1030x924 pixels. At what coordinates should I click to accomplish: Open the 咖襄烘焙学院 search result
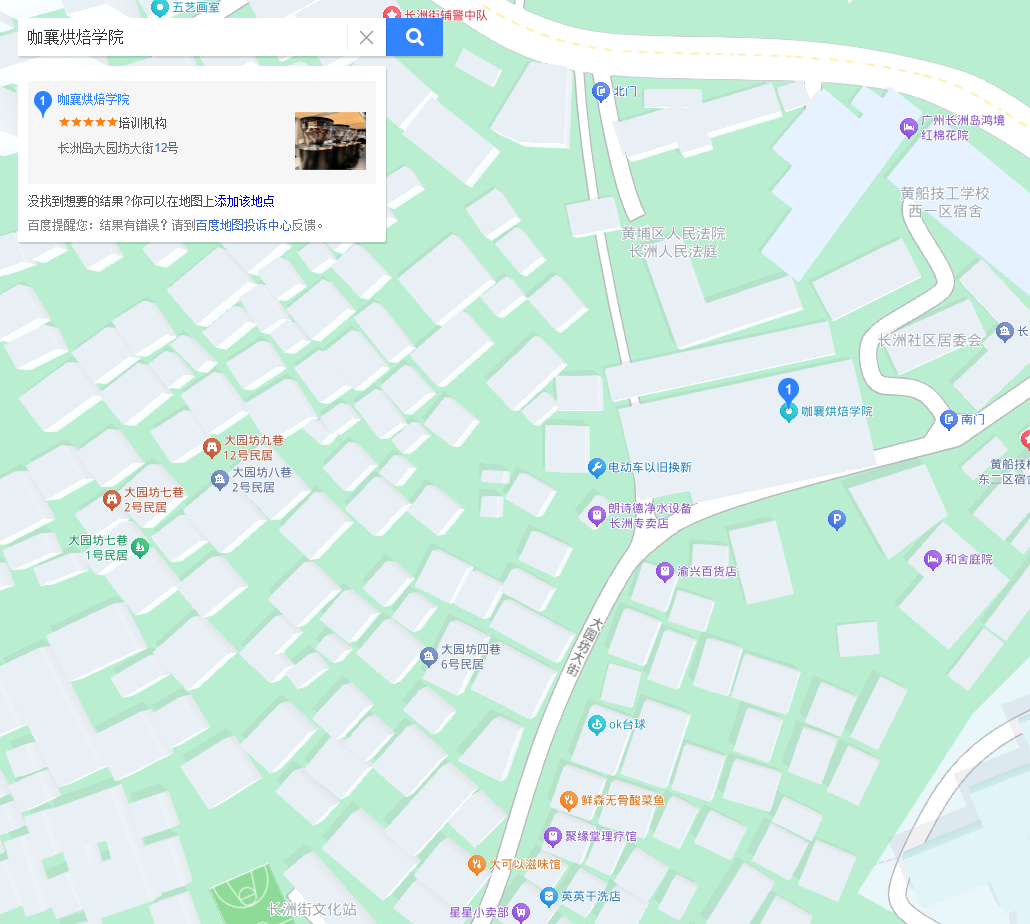click(x=93, y=99)
